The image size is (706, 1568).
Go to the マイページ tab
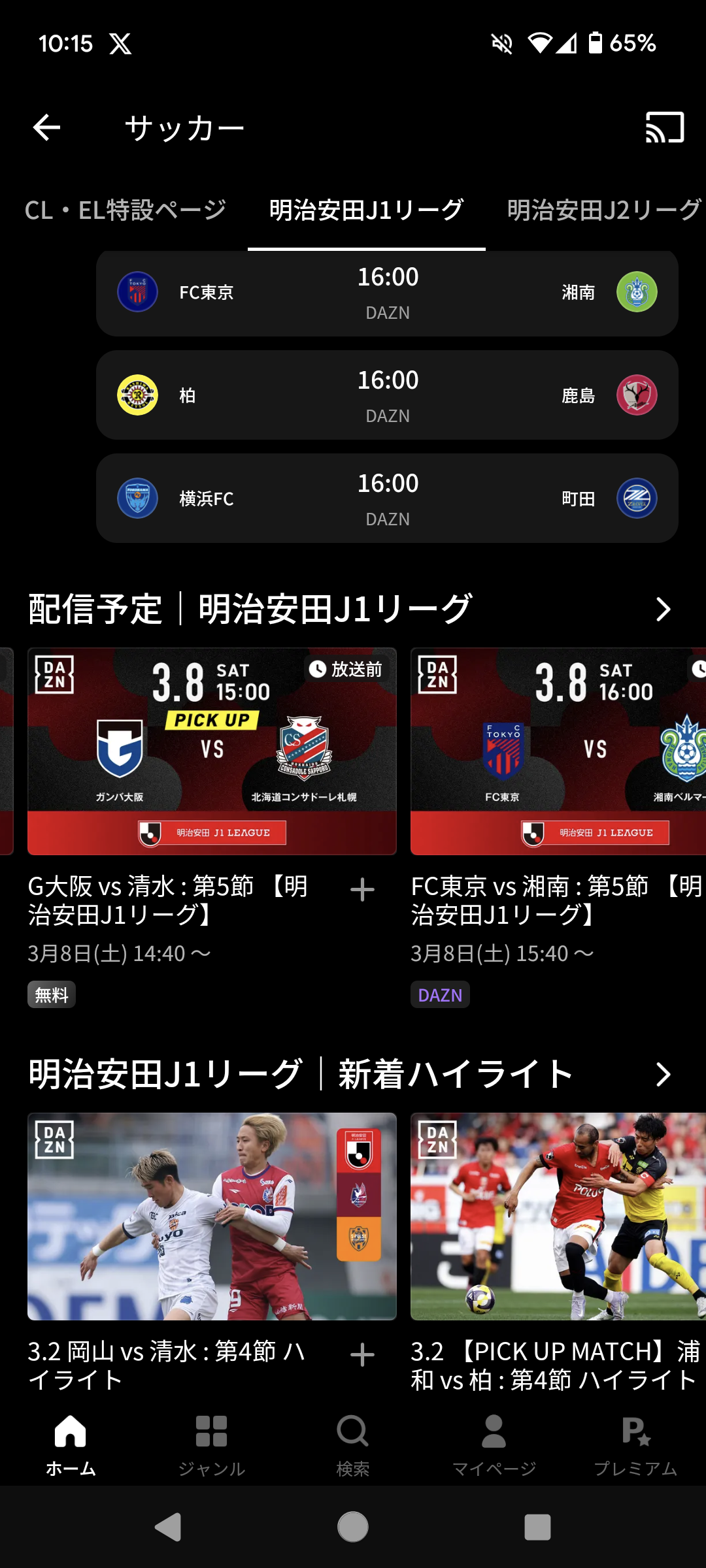pos(494,1445)
